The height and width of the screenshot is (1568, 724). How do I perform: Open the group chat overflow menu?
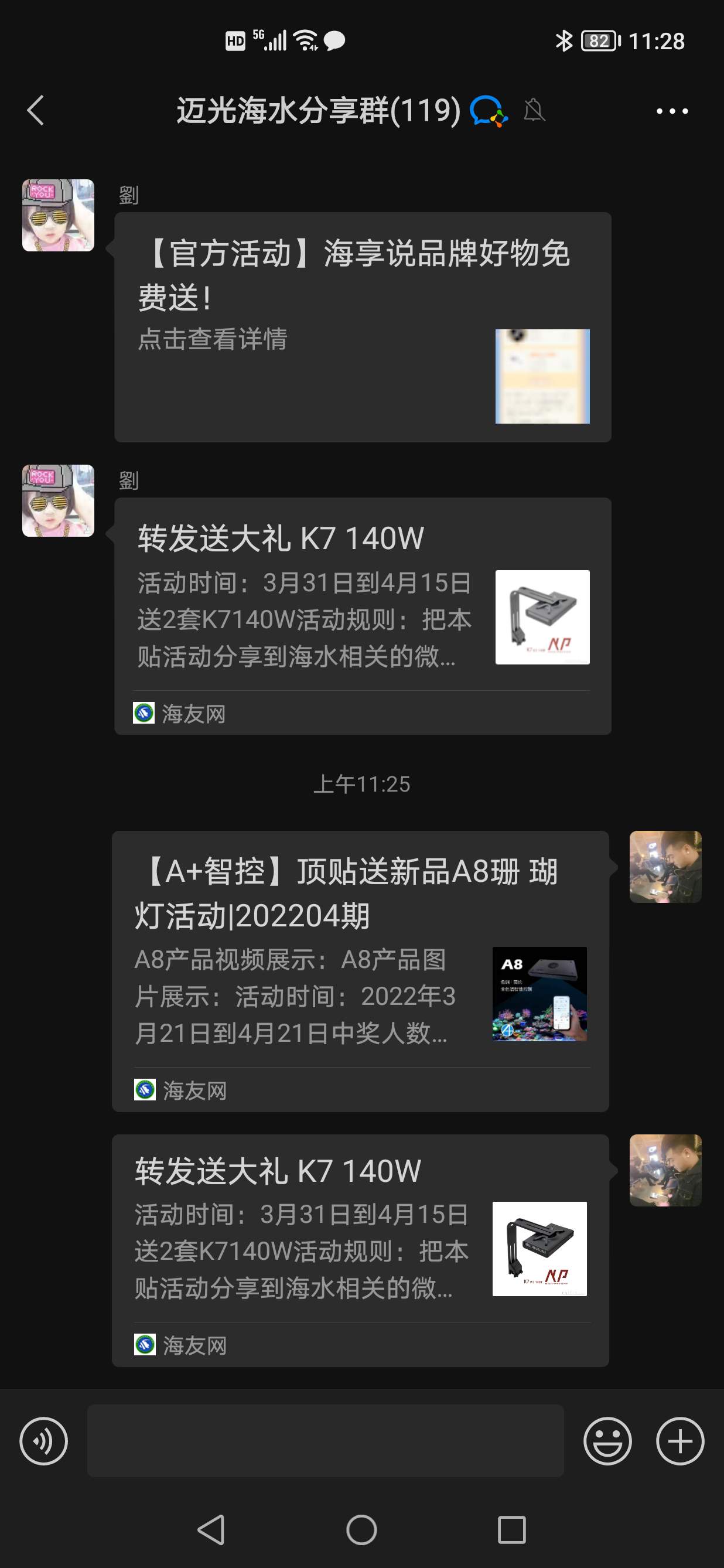672,111
